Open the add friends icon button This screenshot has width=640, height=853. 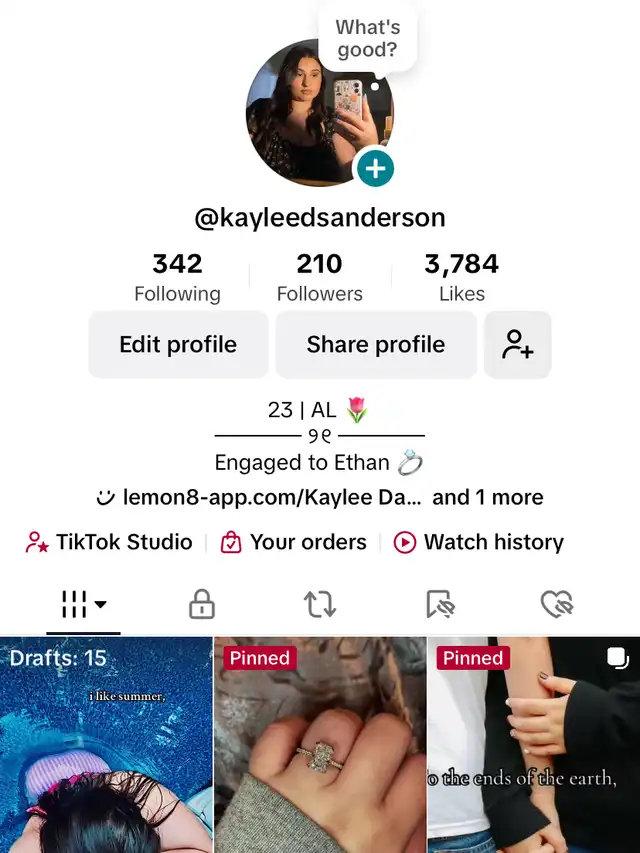(517, 344)
